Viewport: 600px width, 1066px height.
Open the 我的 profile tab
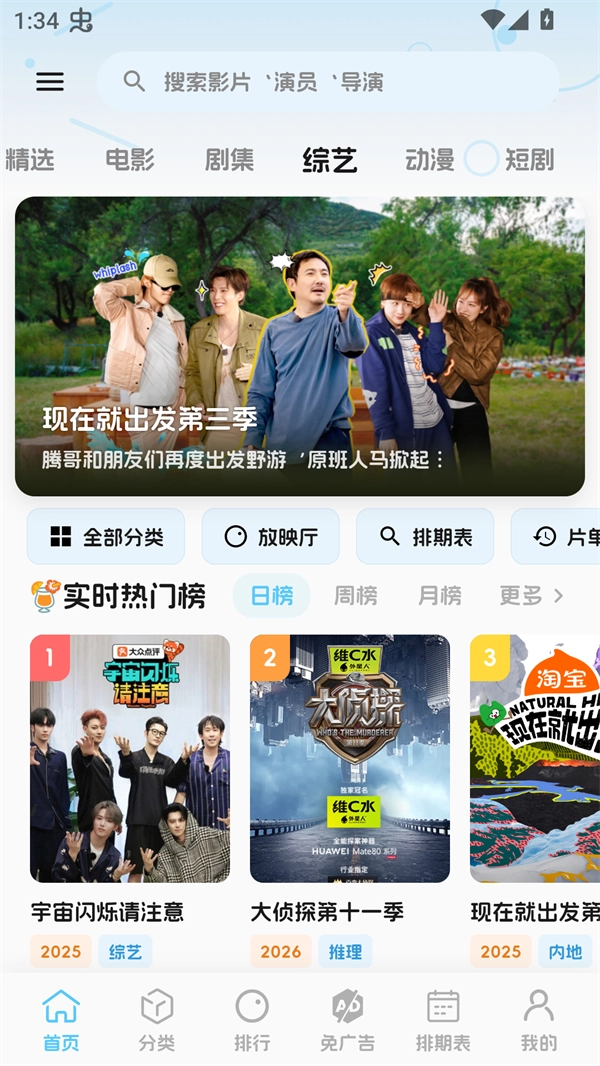(x=539, y=1020)
